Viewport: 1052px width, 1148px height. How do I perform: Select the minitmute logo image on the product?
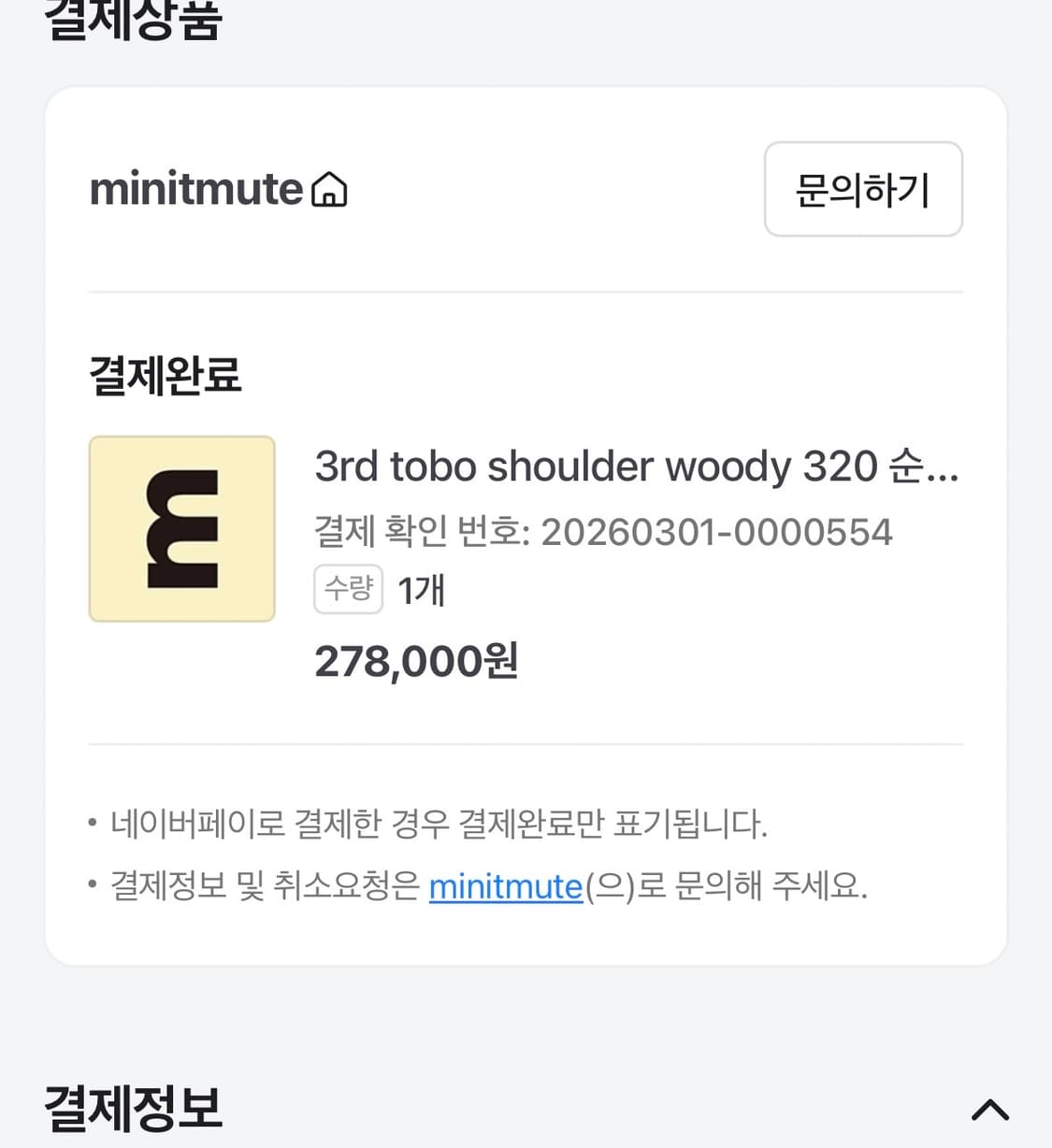[x=180, y=527]
